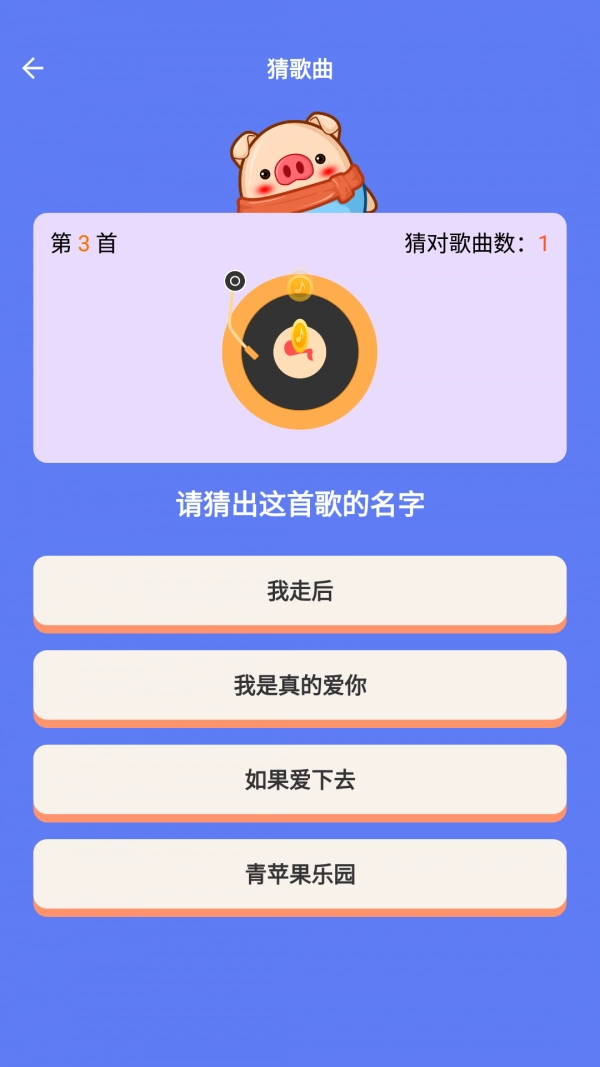Choose the answer 我走后
600x1067 pixels.
[x=300, y=591]
